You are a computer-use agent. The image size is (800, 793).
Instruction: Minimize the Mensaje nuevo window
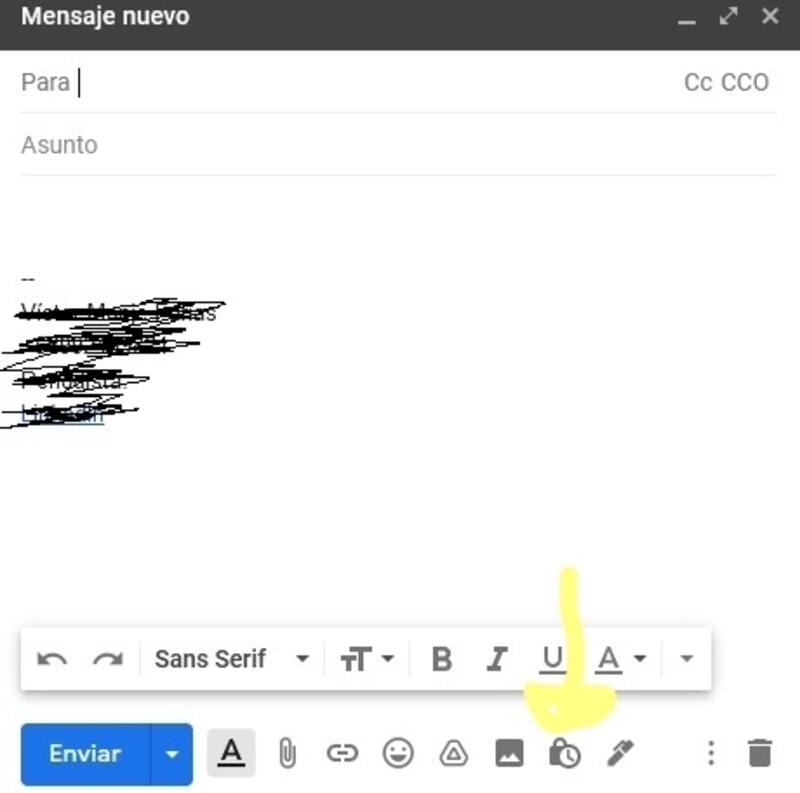coord(686,18)
